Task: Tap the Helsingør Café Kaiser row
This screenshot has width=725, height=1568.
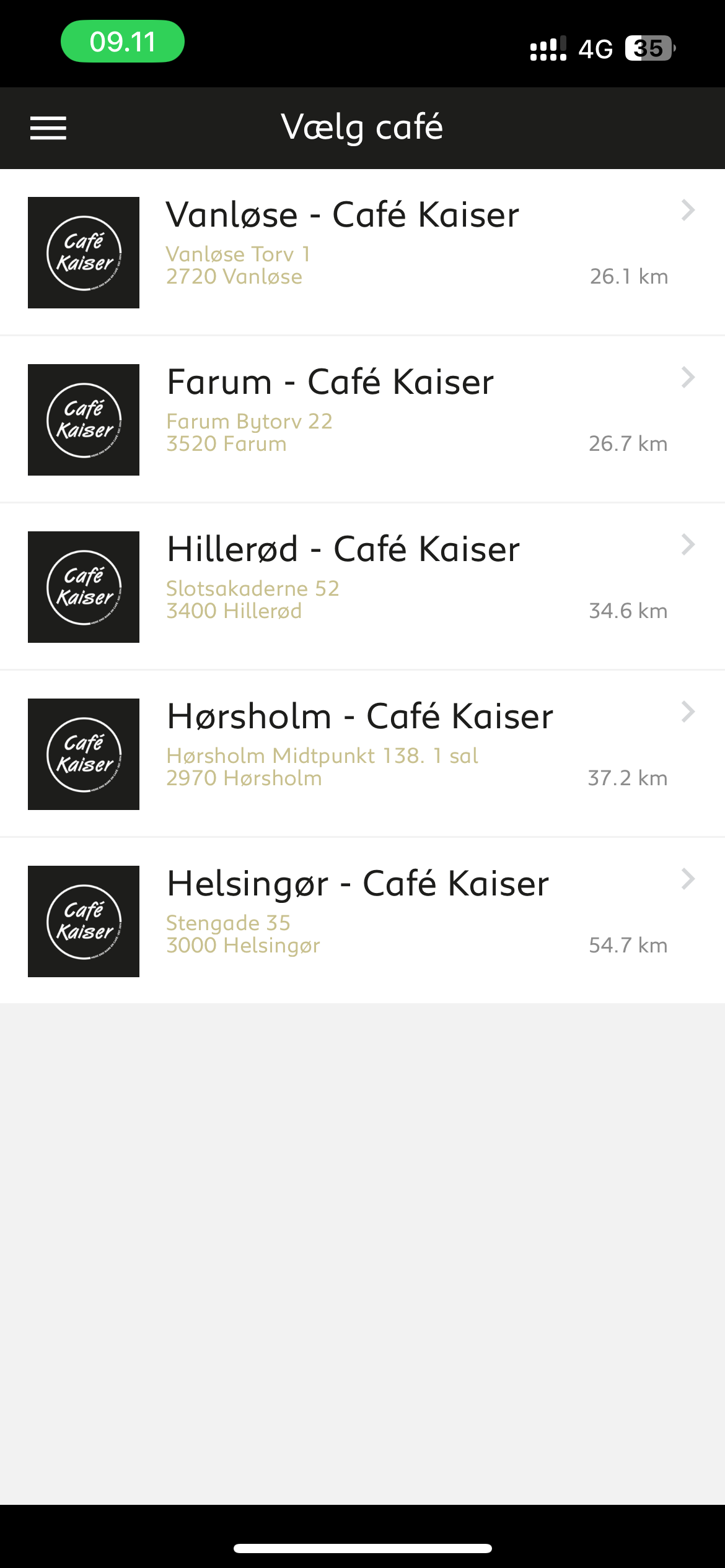Action: click(362, 921)
